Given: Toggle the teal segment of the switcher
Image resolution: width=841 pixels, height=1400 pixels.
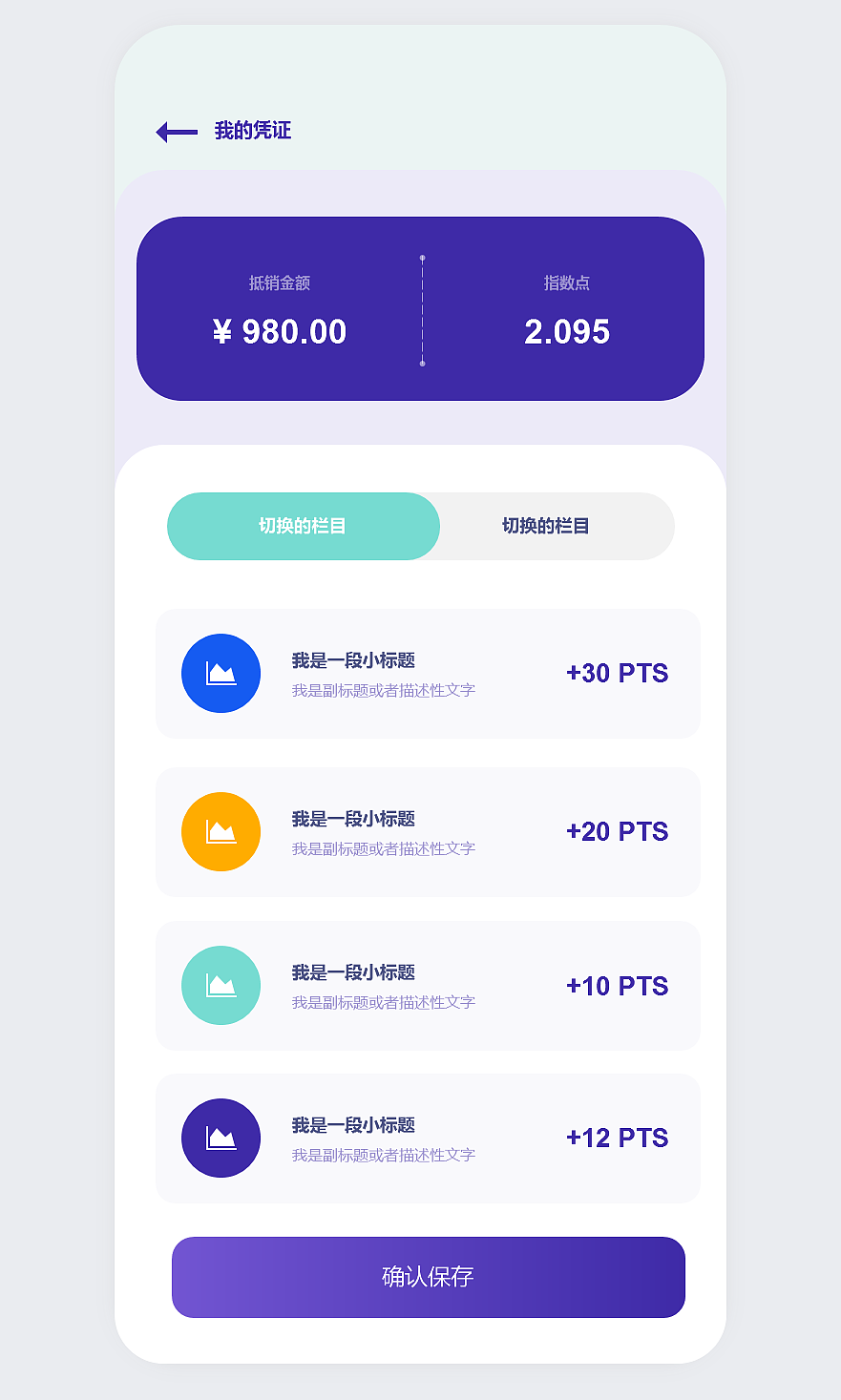Looking at the screenshot, I should 304,526.
